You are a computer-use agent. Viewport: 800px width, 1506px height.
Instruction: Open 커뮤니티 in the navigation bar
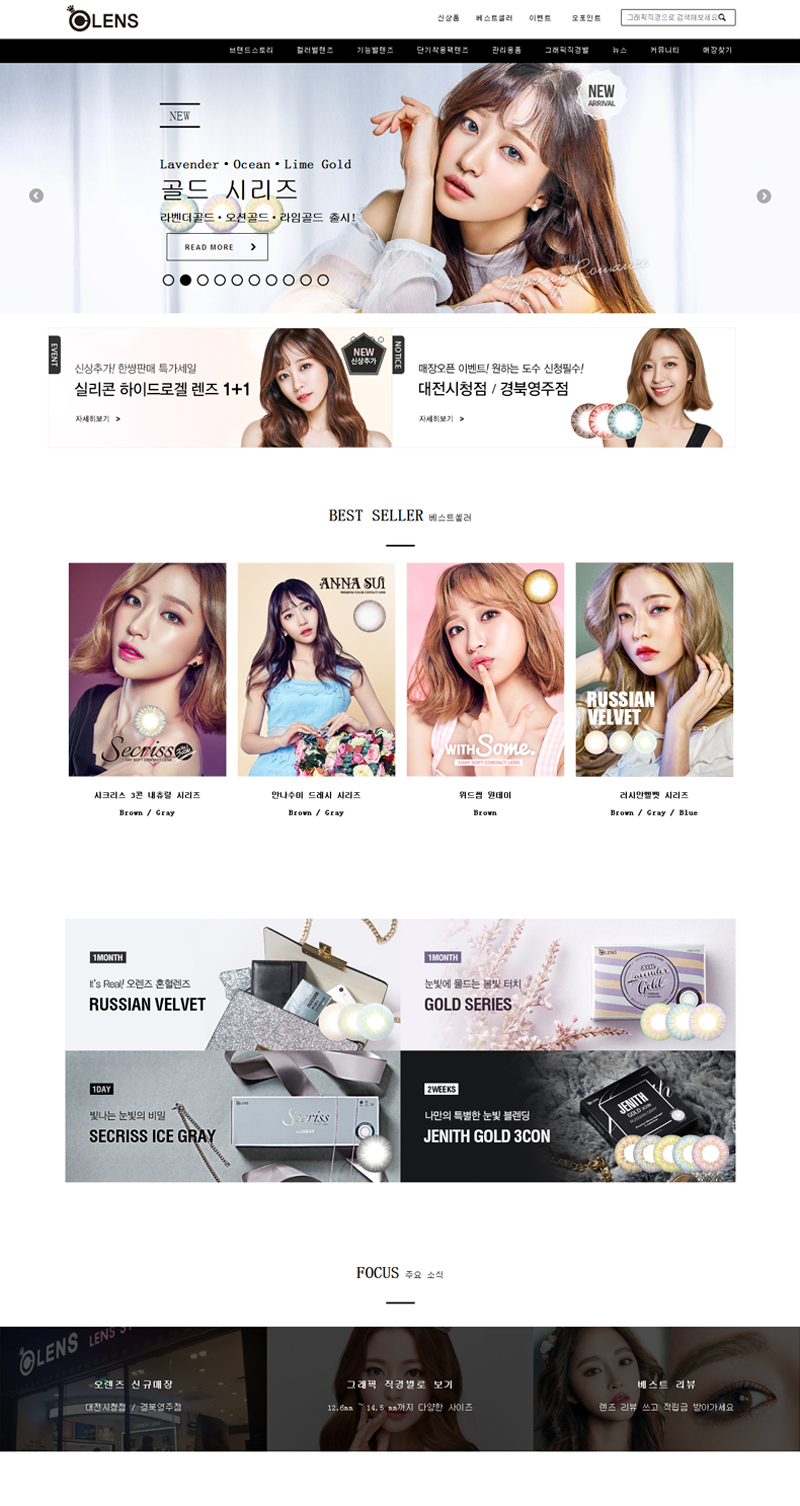[665, 50]
